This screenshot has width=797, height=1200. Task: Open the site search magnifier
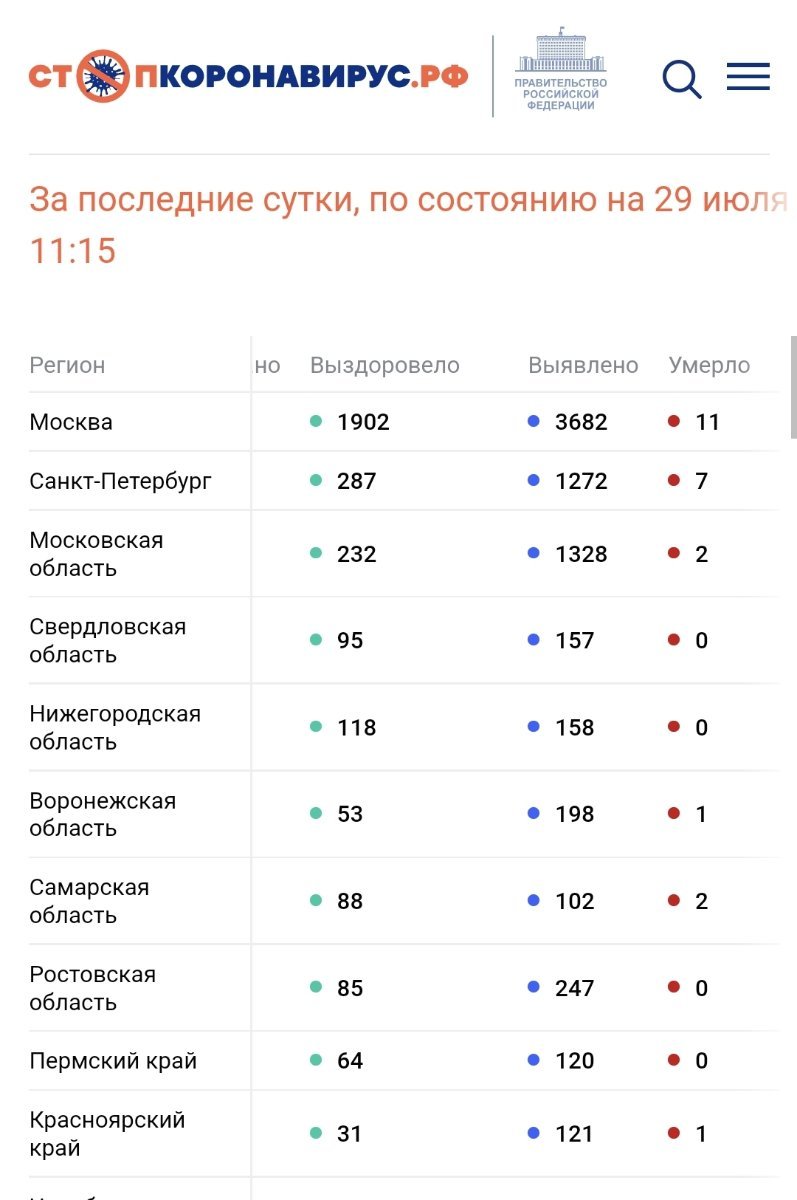click(x=681, y=78)
